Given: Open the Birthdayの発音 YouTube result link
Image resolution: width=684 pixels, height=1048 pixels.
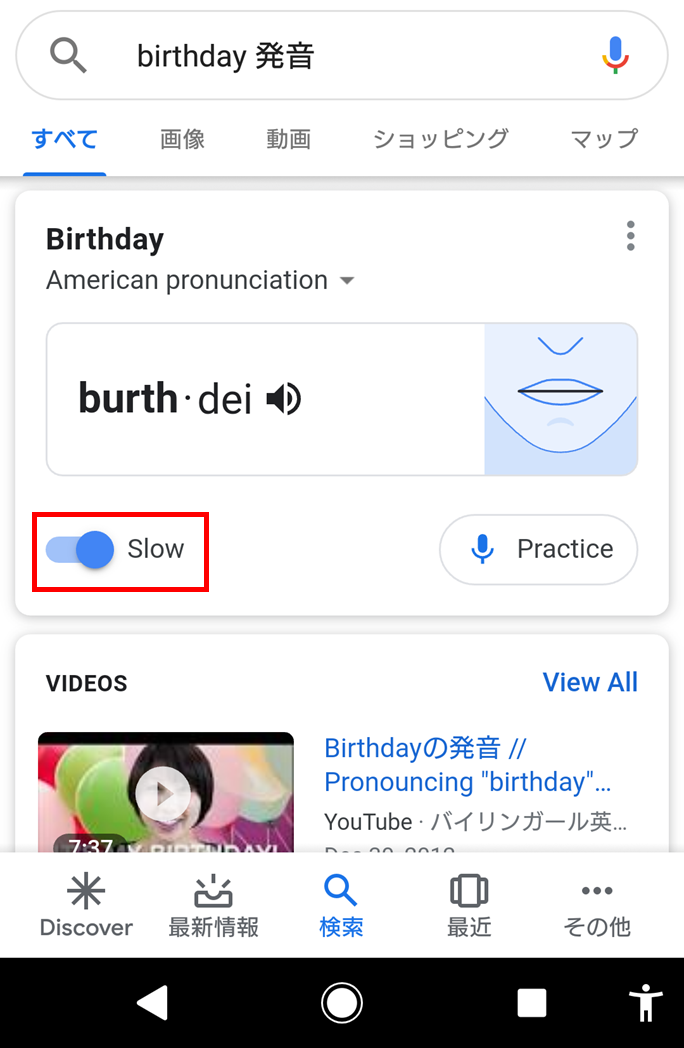Looking at the screenshot, I should point(468,765).
